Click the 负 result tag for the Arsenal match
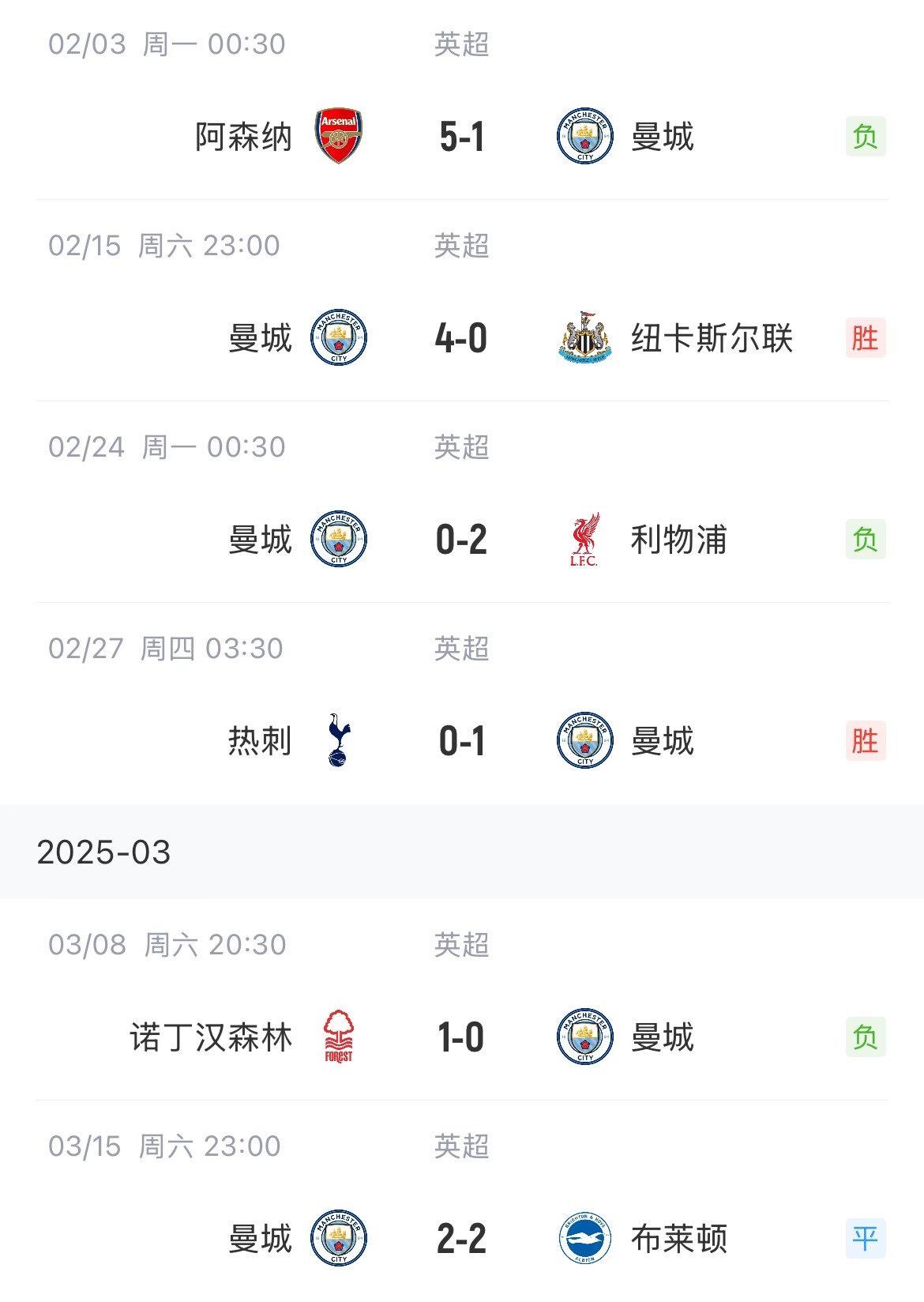 (866, 137)
